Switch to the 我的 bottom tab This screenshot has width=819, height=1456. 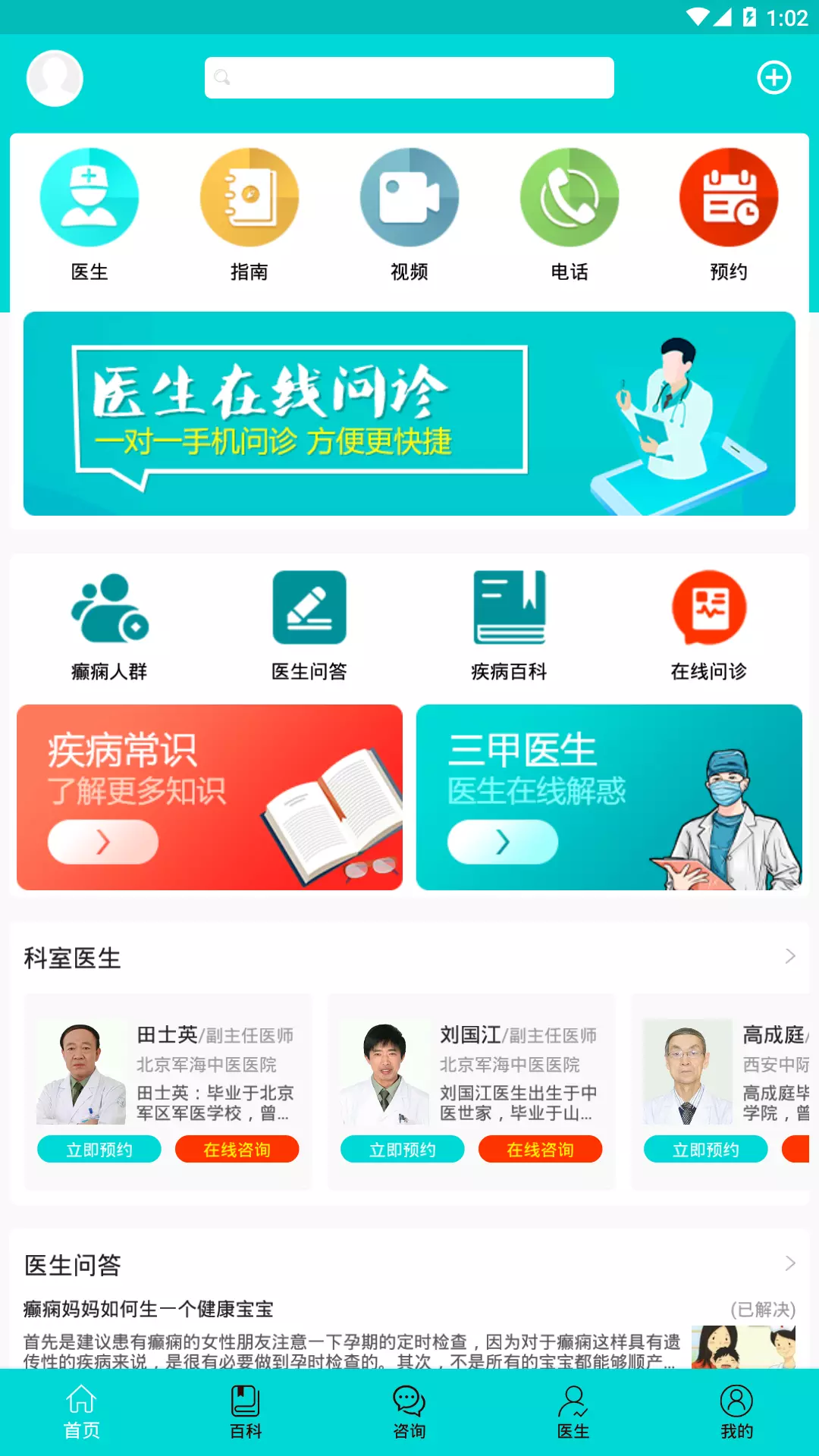(x=736, y=1412)
